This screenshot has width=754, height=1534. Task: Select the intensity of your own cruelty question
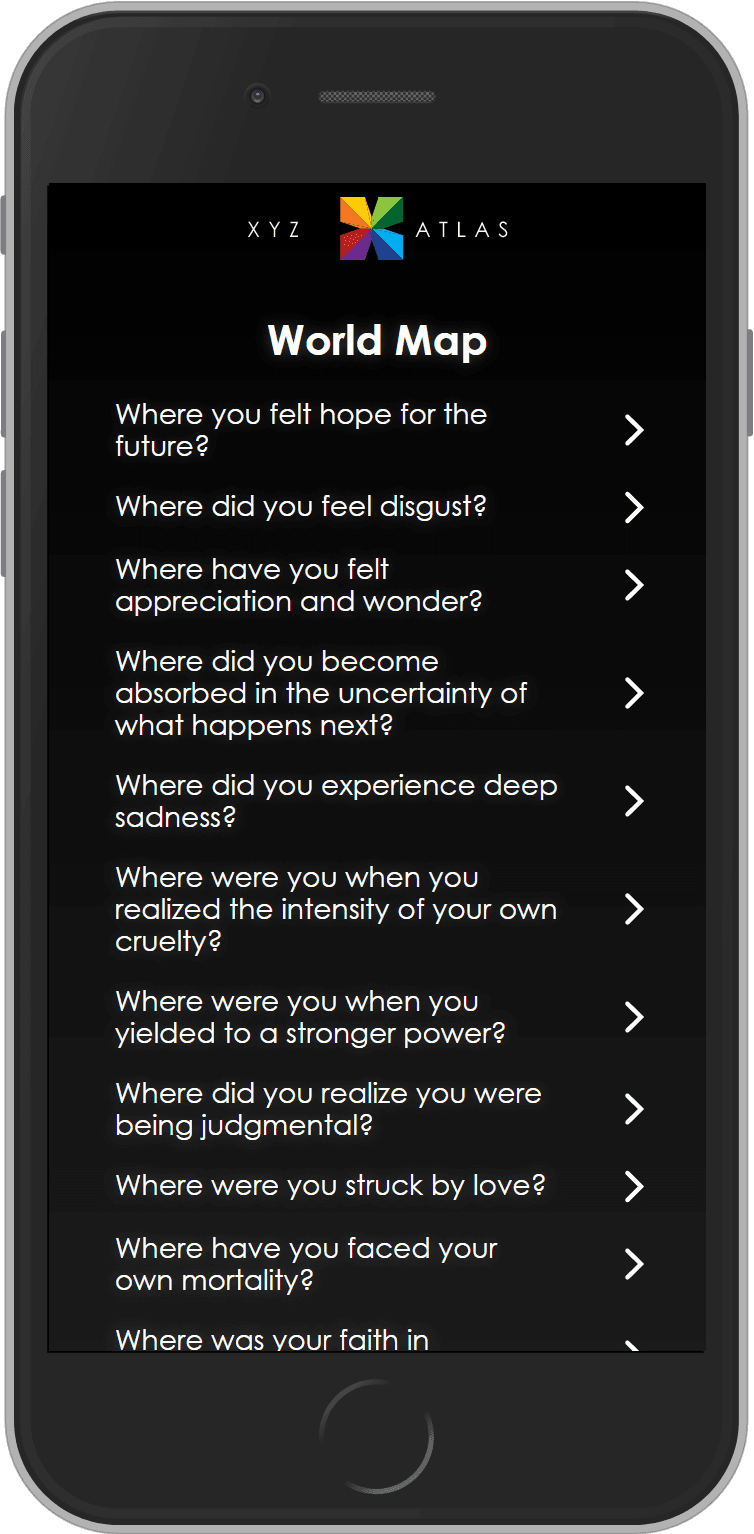[376, 909]
